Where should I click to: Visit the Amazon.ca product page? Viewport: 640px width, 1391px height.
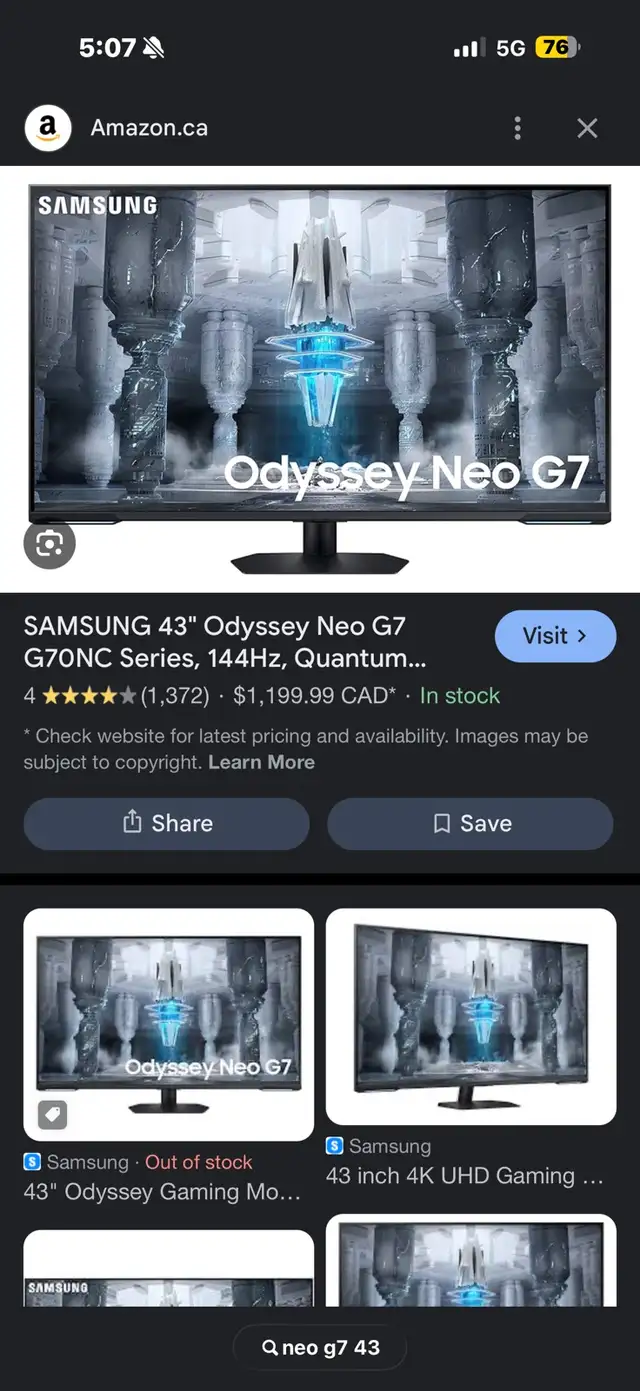pyautogui.click(x=555, y=636)
